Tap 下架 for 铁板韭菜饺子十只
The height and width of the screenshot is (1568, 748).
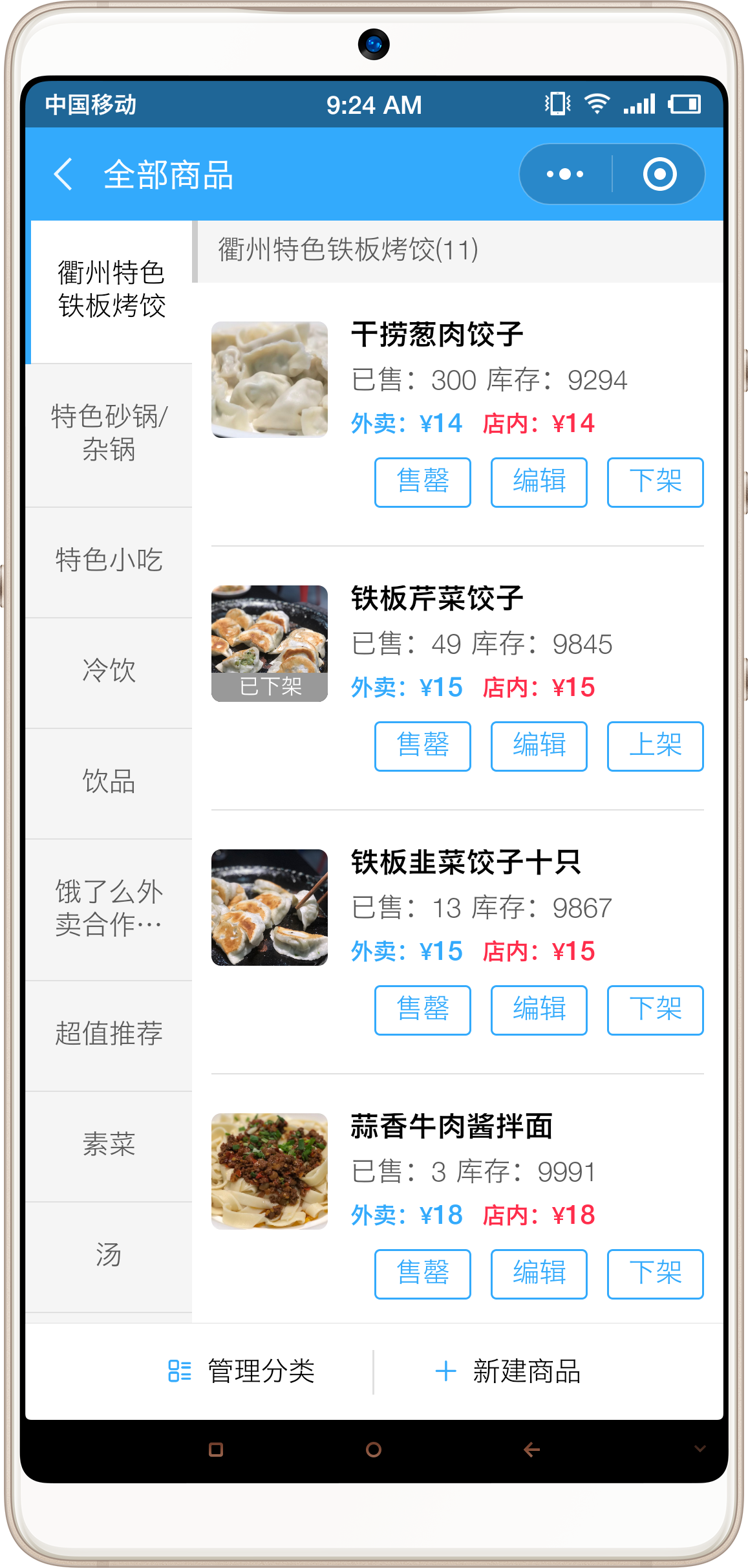pyautogui.click(x=655, y=1010)
